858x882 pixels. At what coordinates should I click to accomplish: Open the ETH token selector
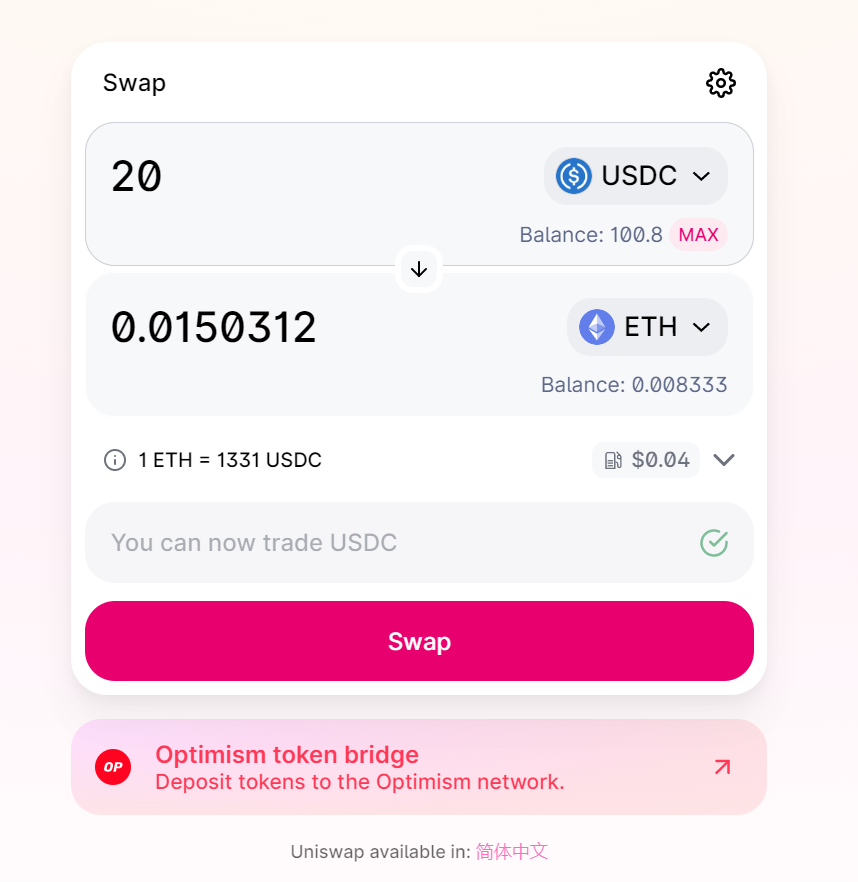pyautogui.click(x=647, y=327)
